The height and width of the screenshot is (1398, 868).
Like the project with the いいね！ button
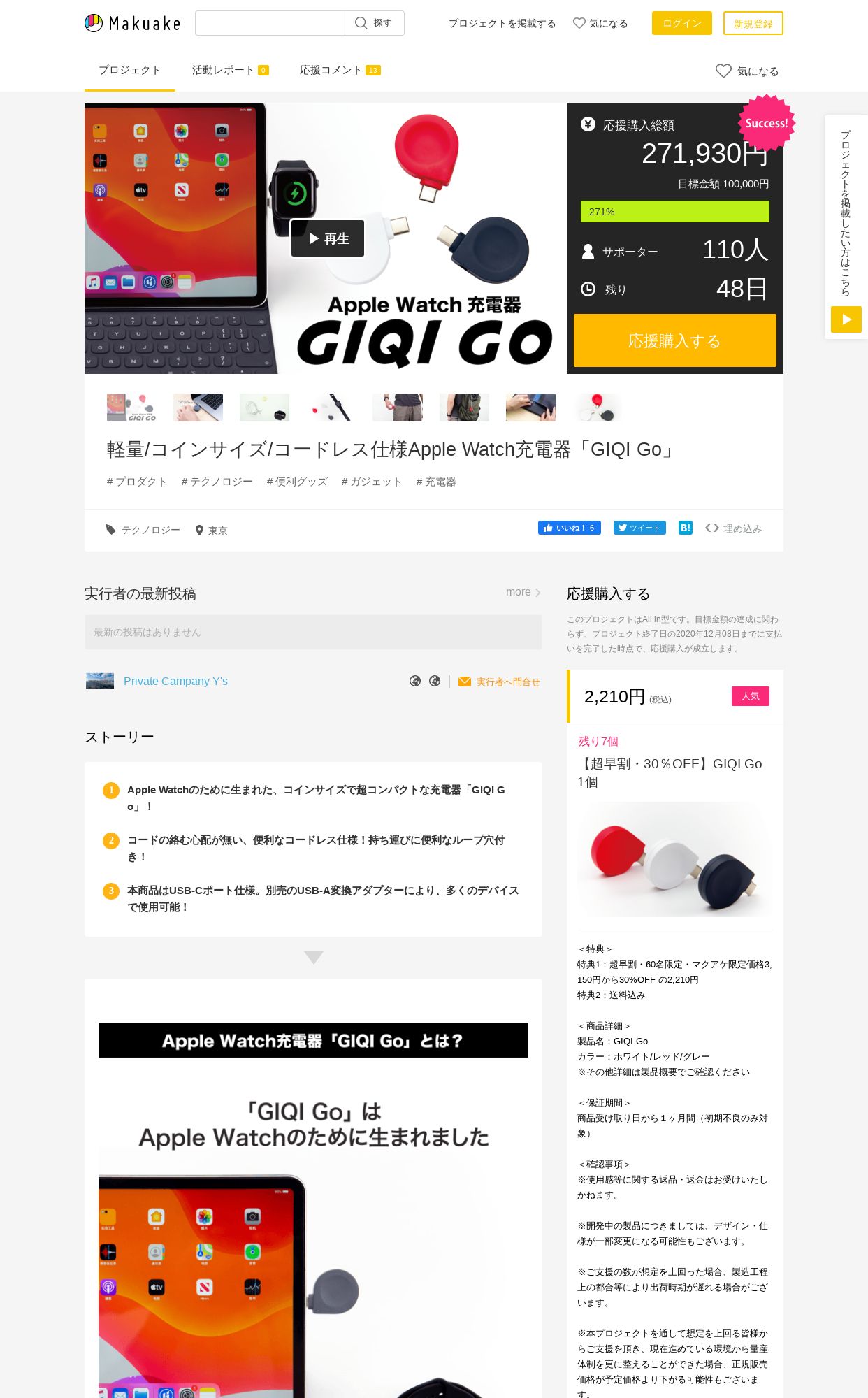[569, 528]
